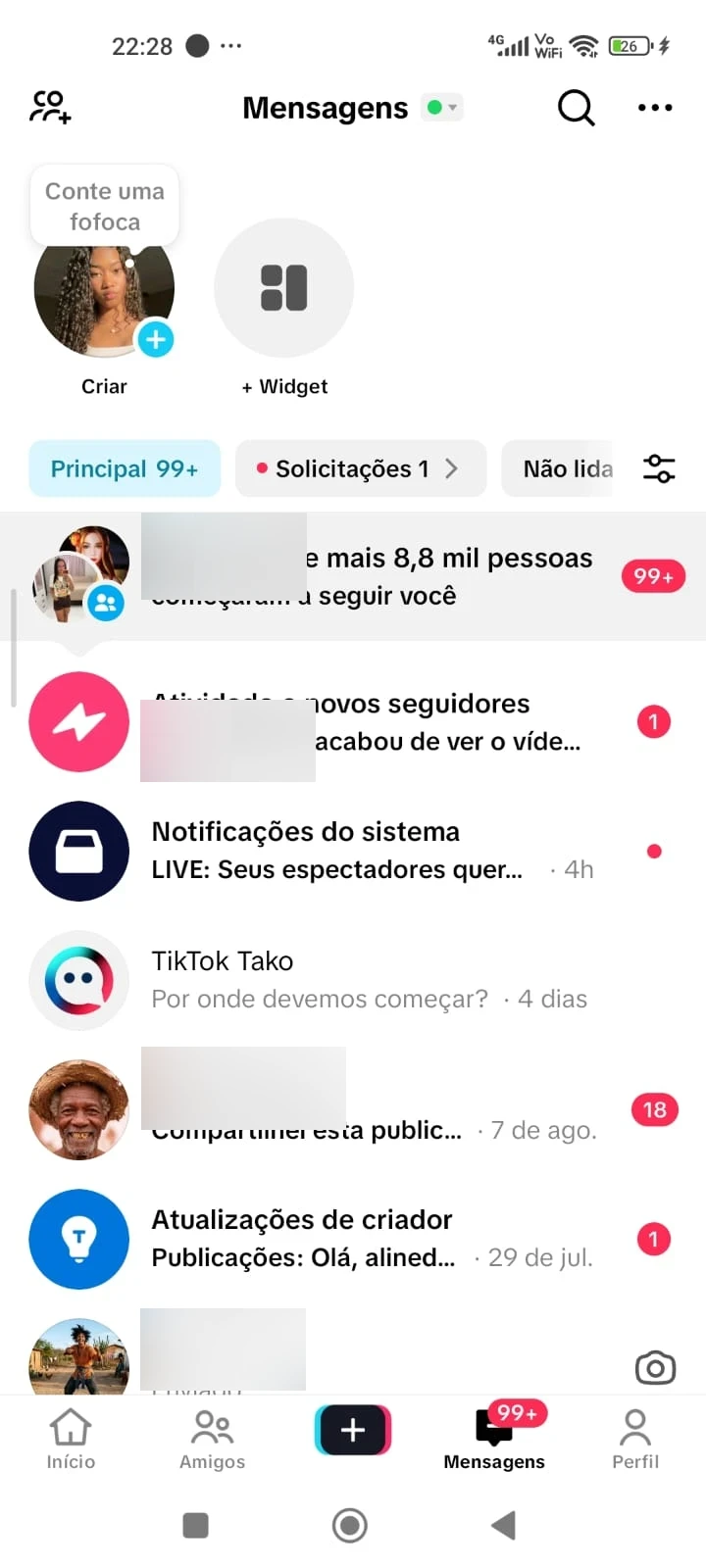Select the Principal 99+ filter chip
Viewport: 706px width, 1568px height.
125,468
